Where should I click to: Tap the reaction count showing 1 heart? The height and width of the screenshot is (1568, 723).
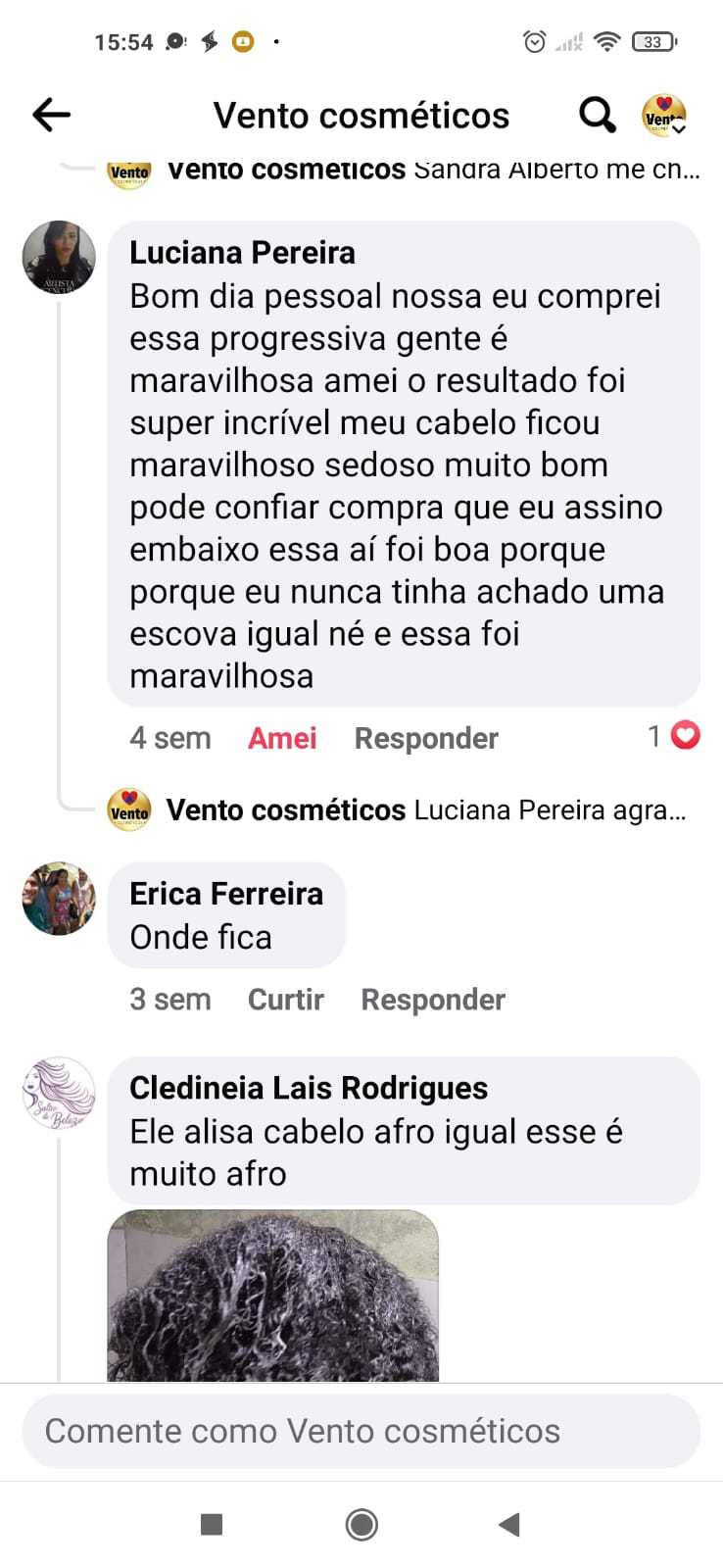[x=672, y=735]
